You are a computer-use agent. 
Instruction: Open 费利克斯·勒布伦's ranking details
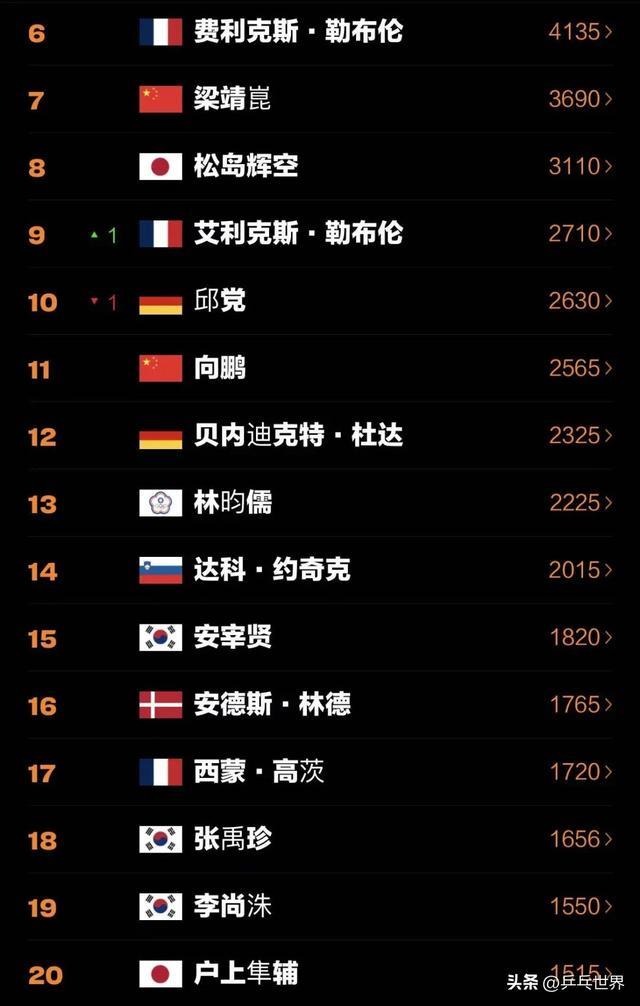tap(298, 32)
